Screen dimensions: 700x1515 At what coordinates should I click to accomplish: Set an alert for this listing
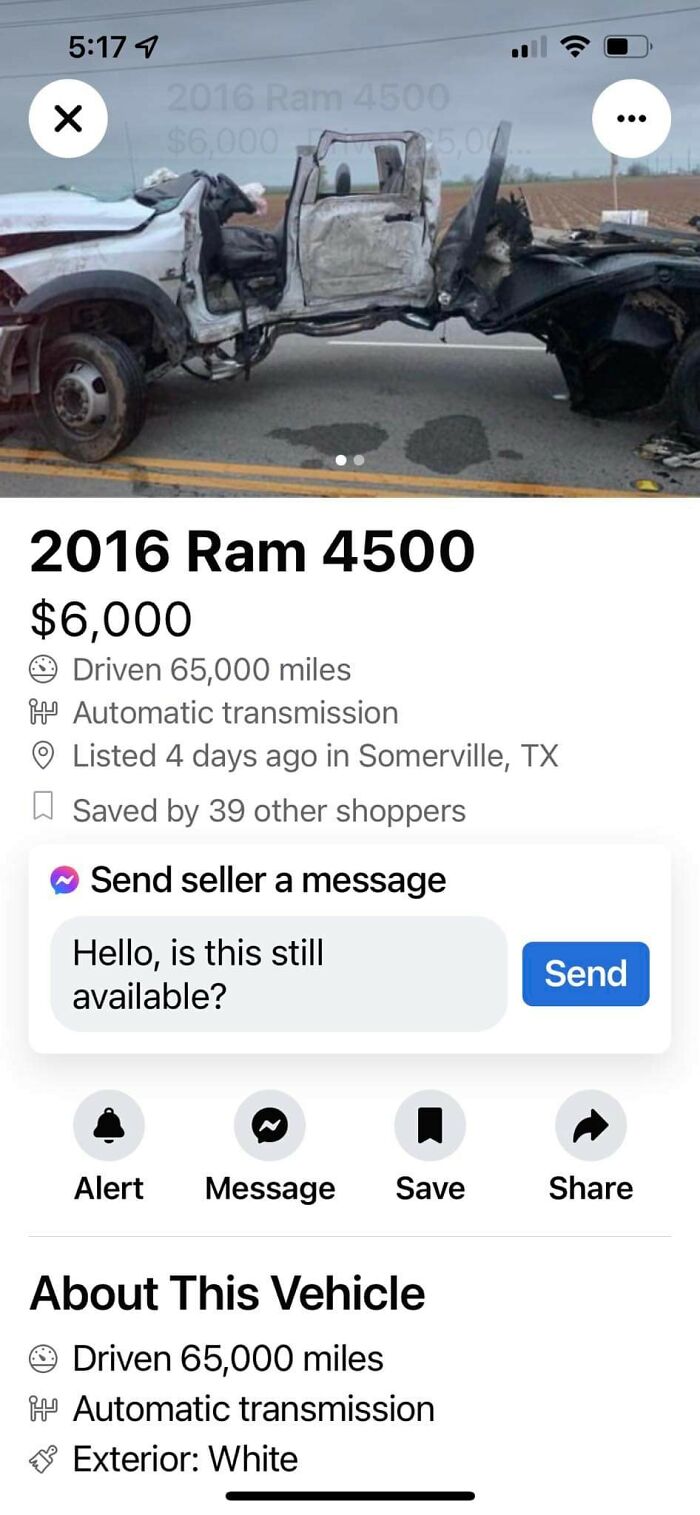click(109, 1127)
